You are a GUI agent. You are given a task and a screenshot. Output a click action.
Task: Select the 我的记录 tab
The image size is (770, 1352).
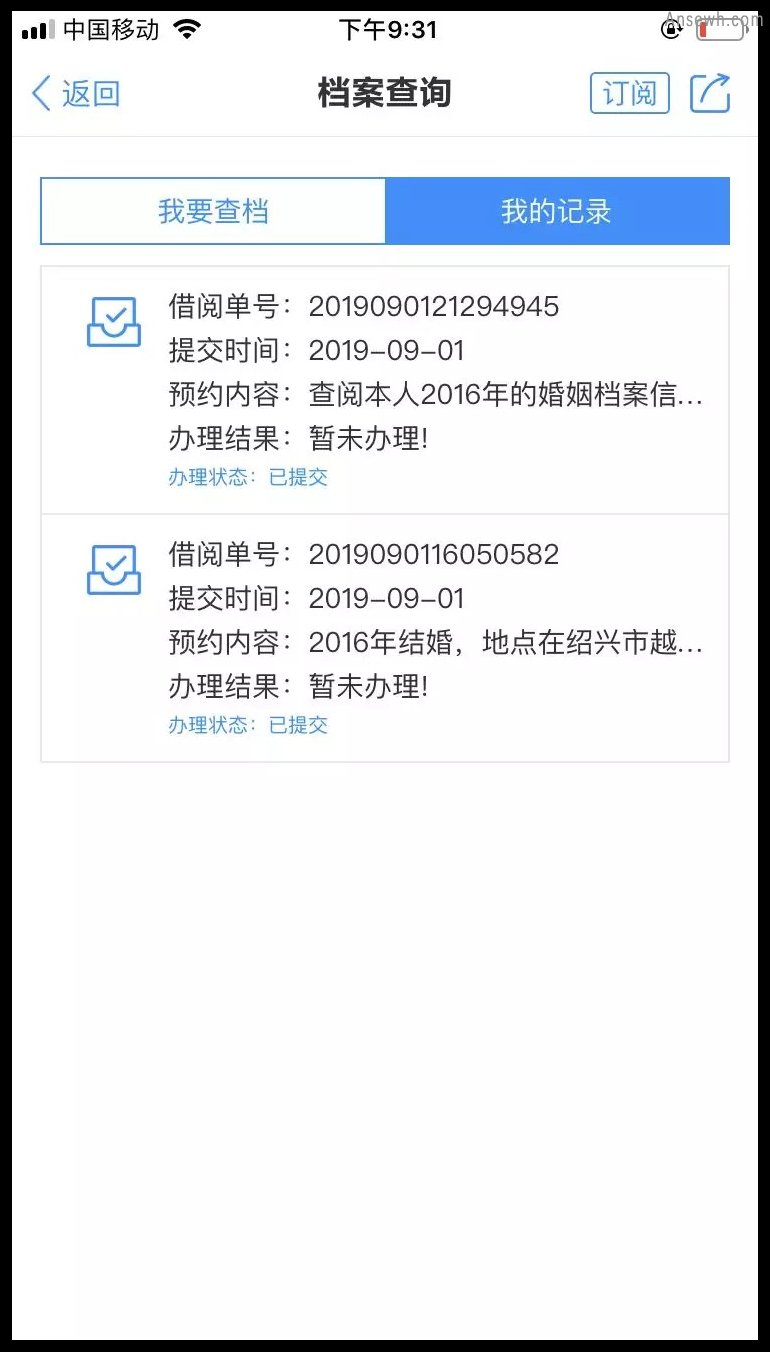coord(557,211)
